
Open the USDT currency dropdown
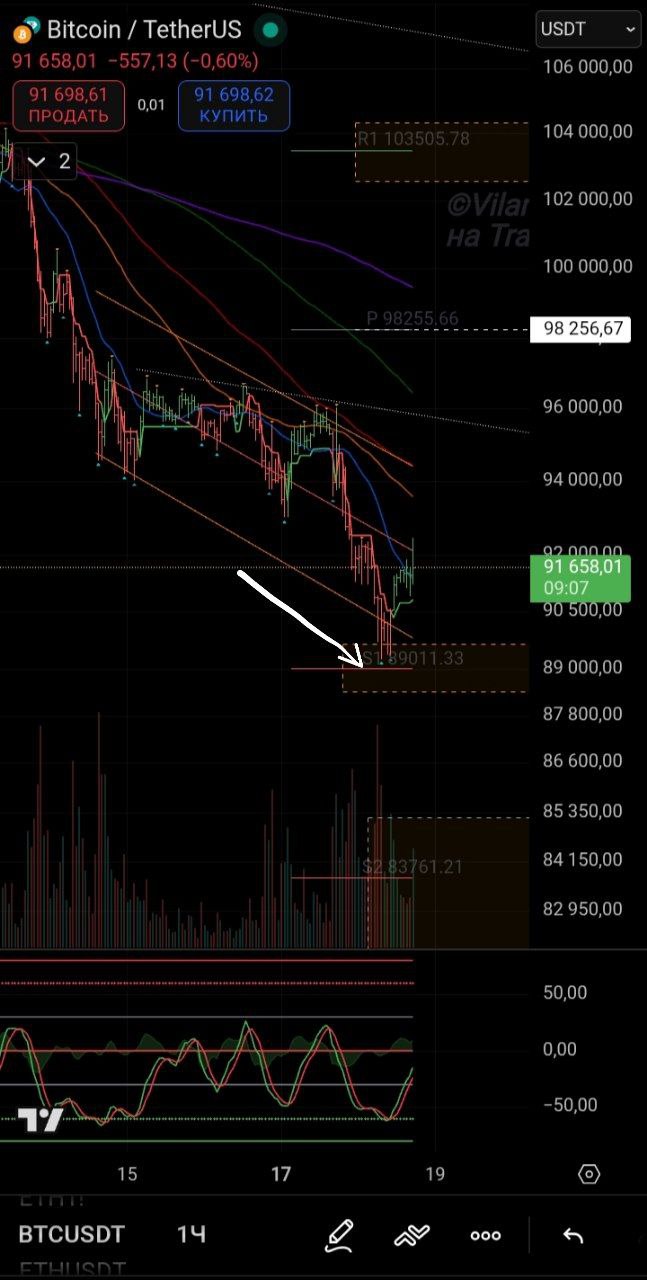pyautogui.click(x=588, y=30)
